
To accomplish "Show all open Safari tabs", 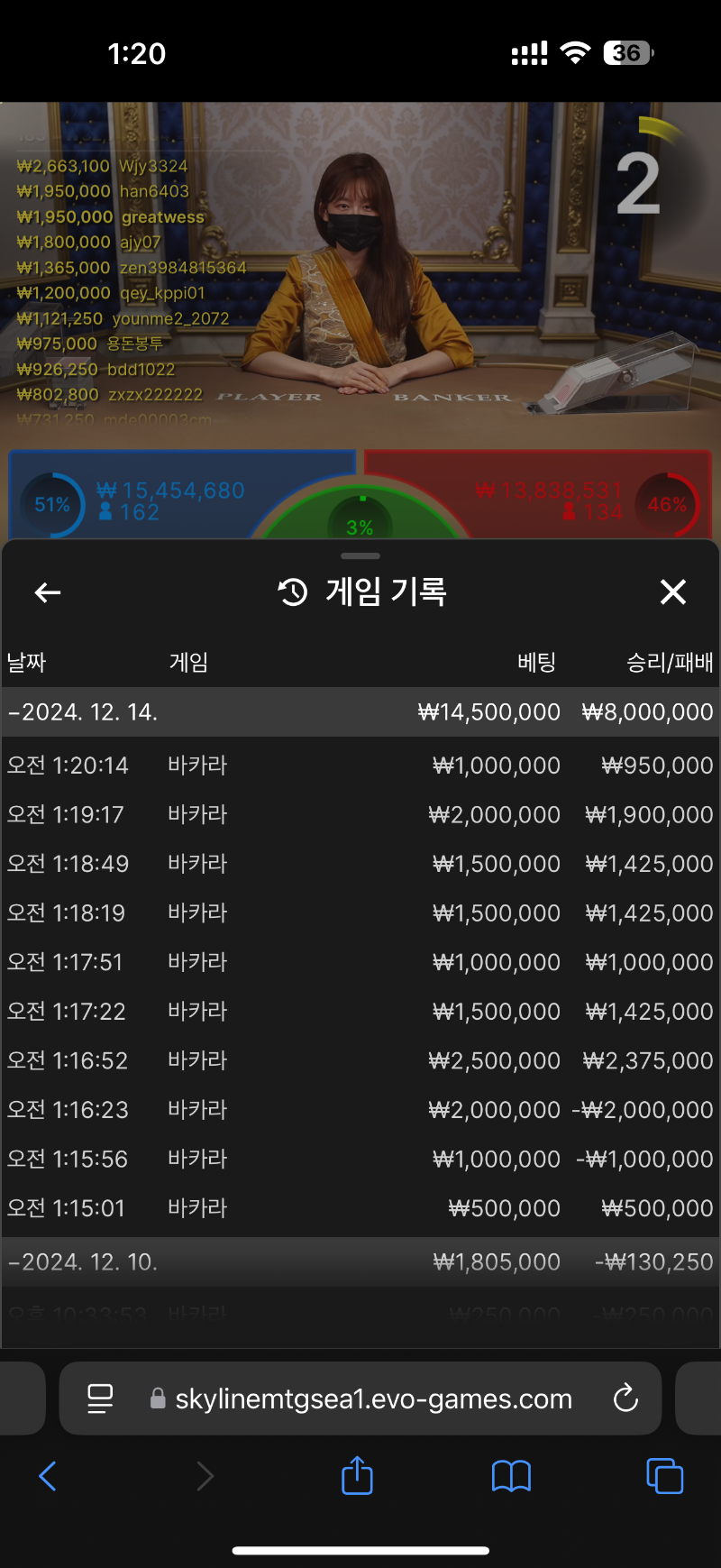I will 665,1476.
